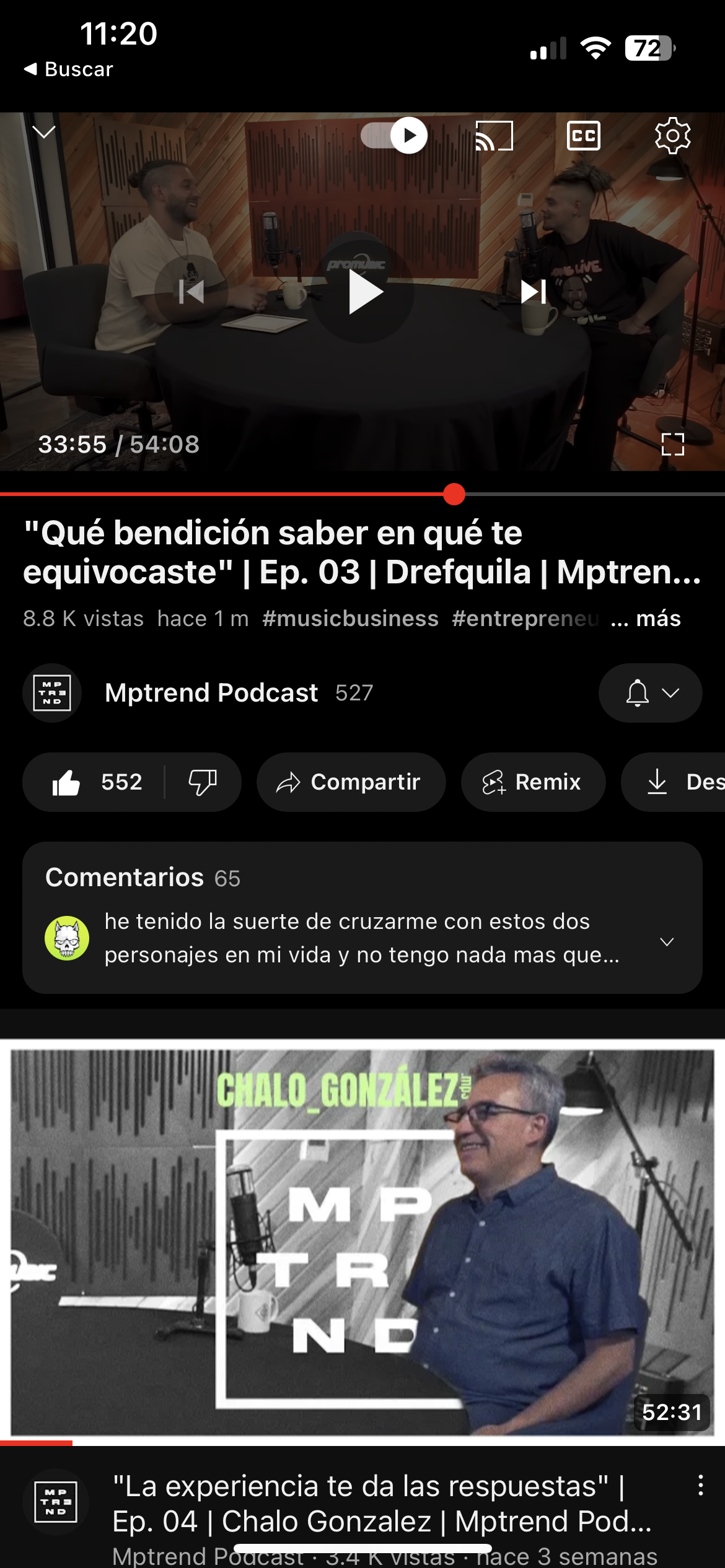Tap the red video progress bar
The width and height of the screenshot is (725, 1568).
coord(248,494)
